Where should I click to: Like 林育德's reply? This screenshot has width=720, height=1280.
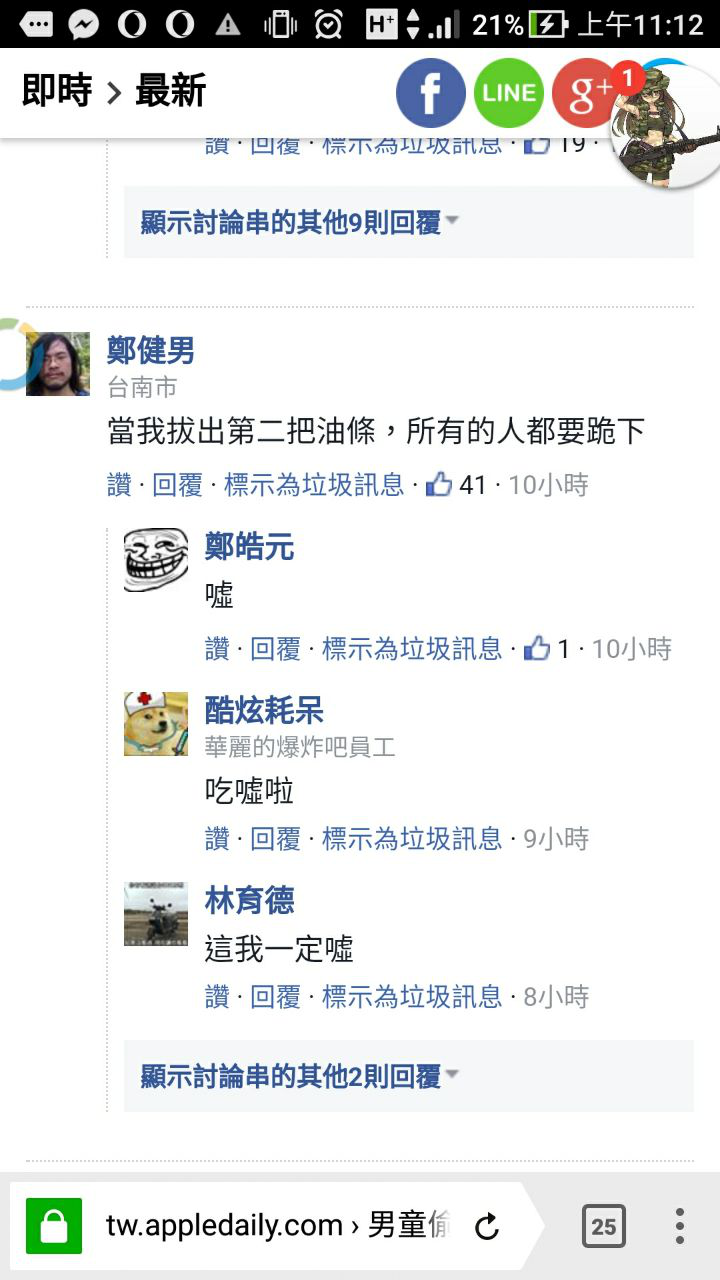(x=217, y=997)
